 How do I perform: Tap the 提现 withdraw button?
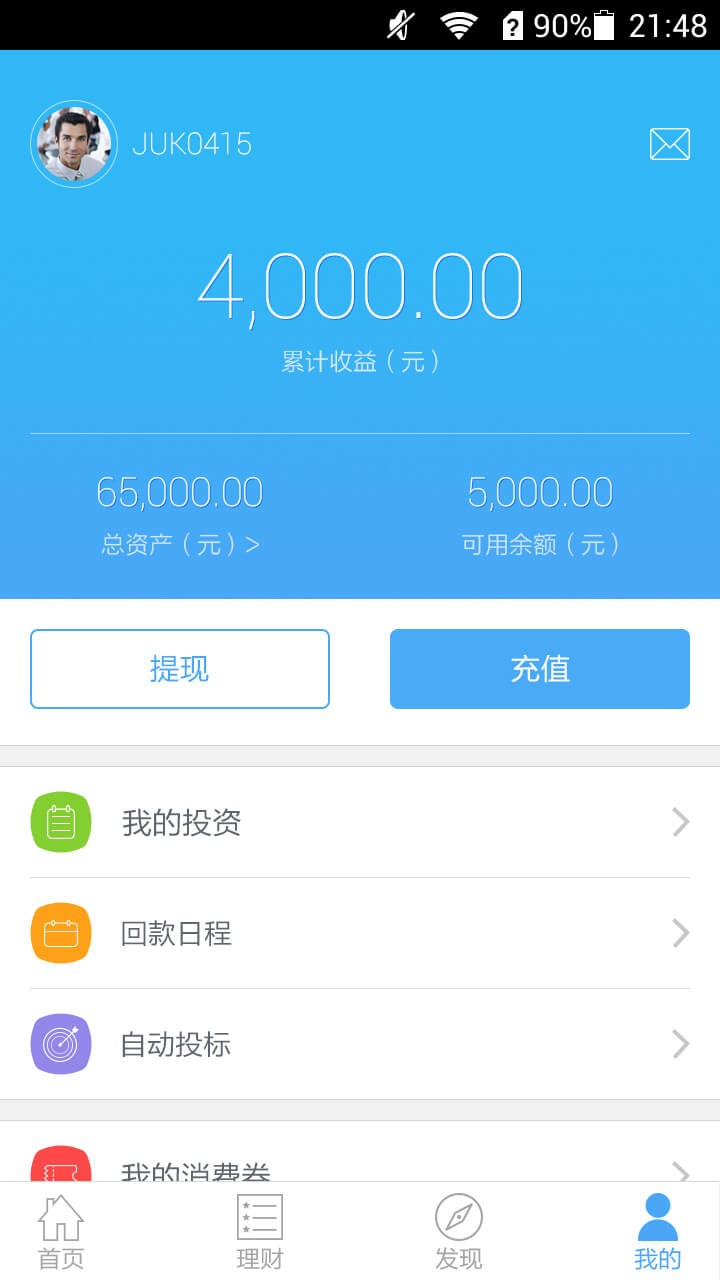click(x=180, y=669)
